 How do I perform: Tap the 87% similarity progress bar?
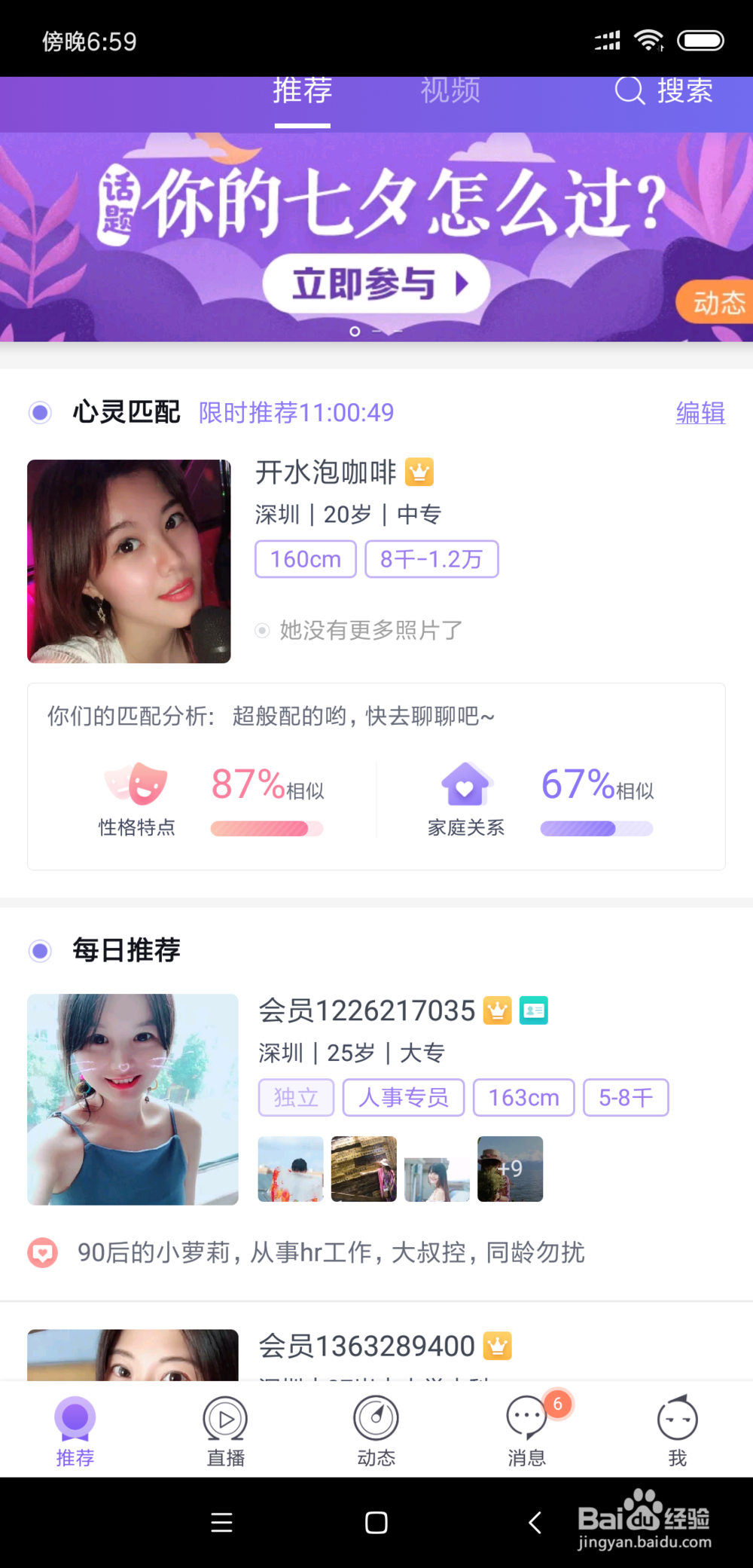pyautogui.click(x=267, y=829)
